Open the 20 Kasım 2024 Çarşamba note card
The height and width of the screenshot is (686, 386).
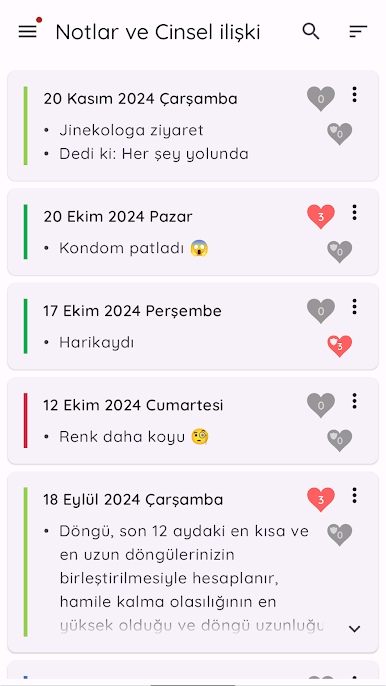pyautogui.click(x=193, y=126)
